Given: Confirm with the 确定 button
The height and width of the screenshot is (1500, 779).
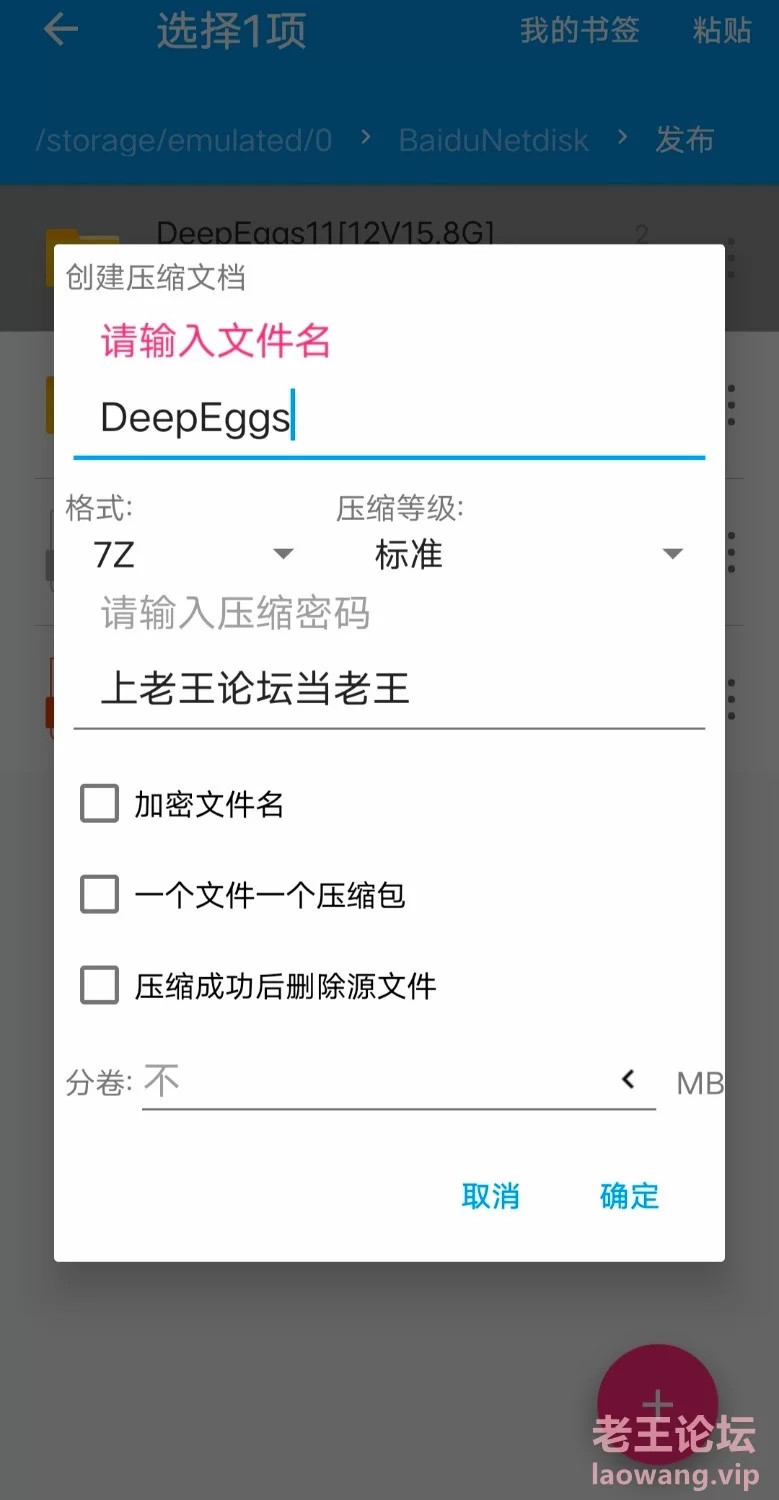Looking at the screenshot, I should [x=630, y=1196].
